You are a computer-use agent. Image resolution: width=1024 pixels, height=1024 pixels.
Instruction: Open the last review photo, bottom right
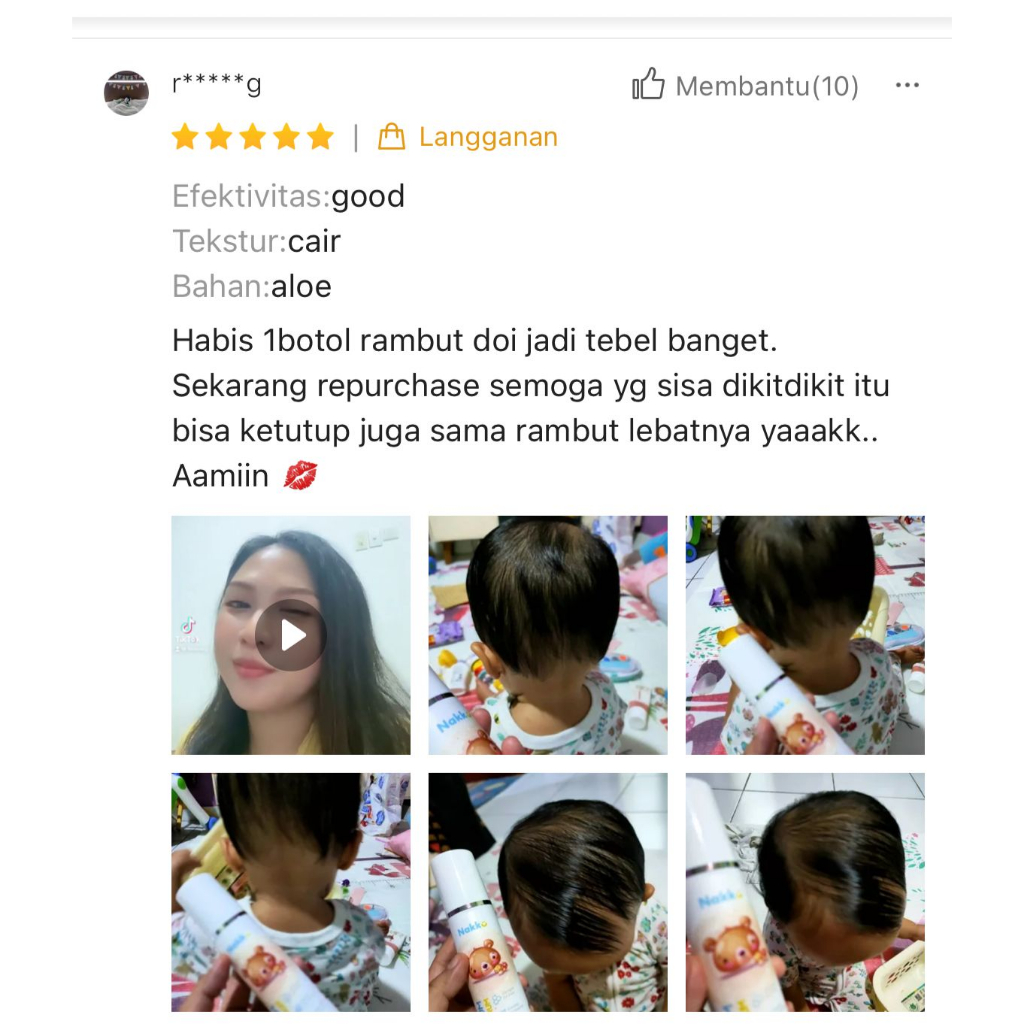coord(804,891)
